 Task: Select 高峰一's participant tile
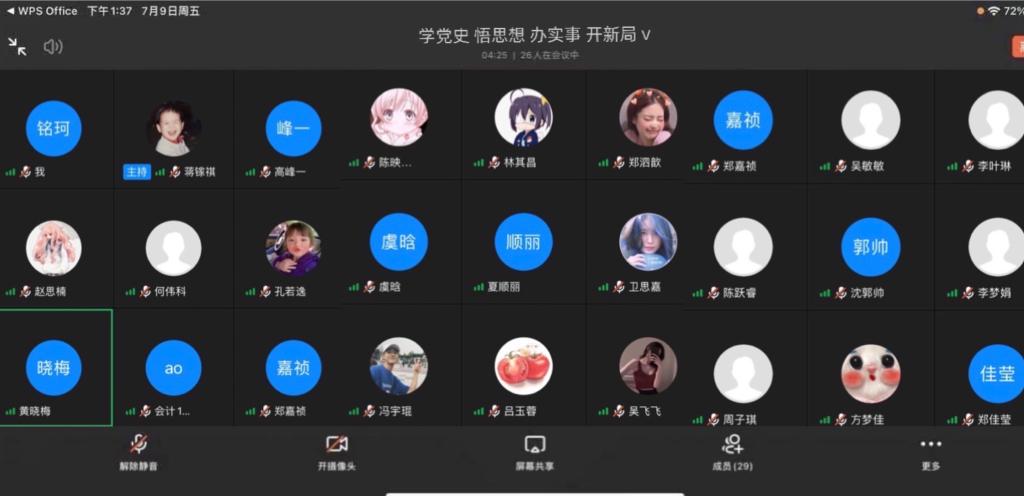coord(293,128)
